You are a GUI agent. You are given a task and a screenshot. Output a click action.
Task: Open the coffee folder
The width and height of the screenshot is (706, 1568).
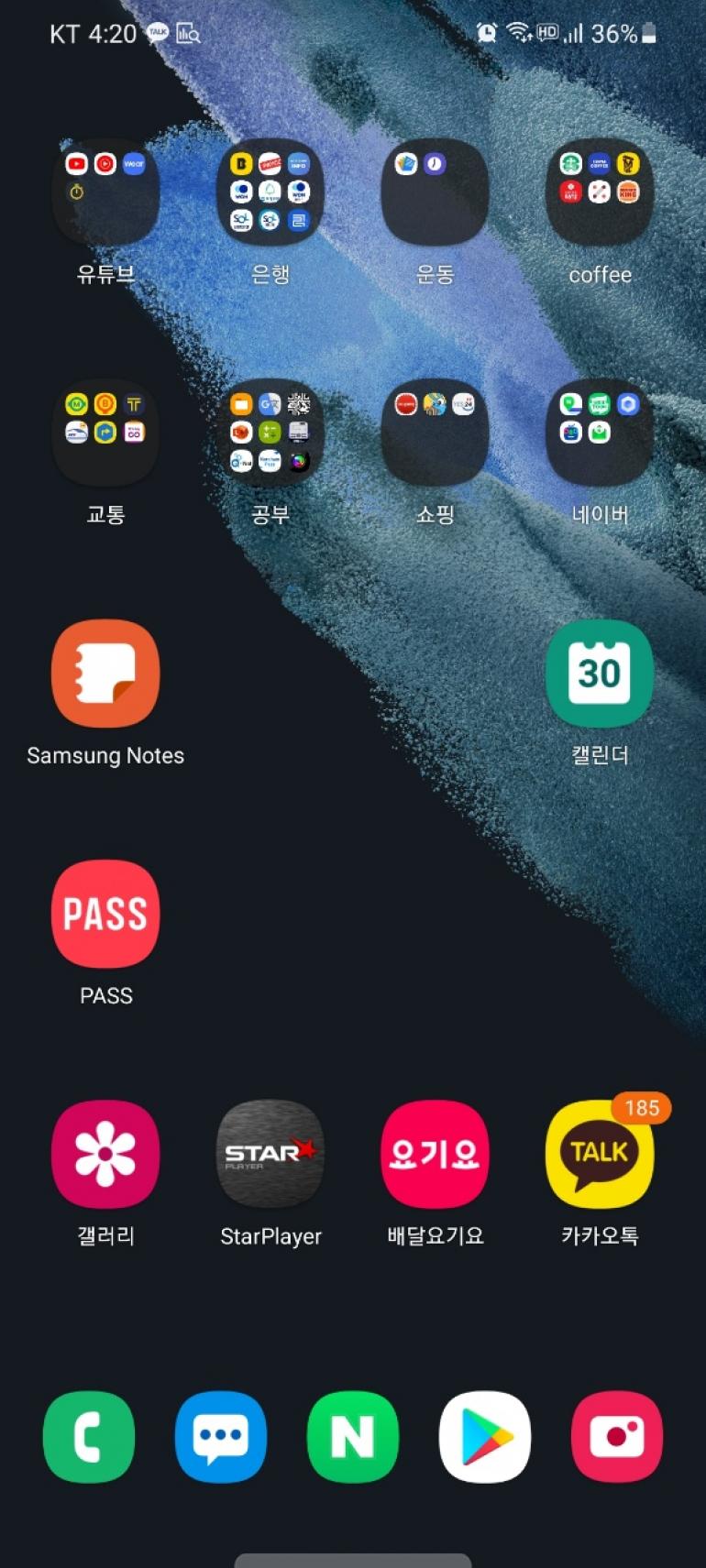click(x=600, y=192)
